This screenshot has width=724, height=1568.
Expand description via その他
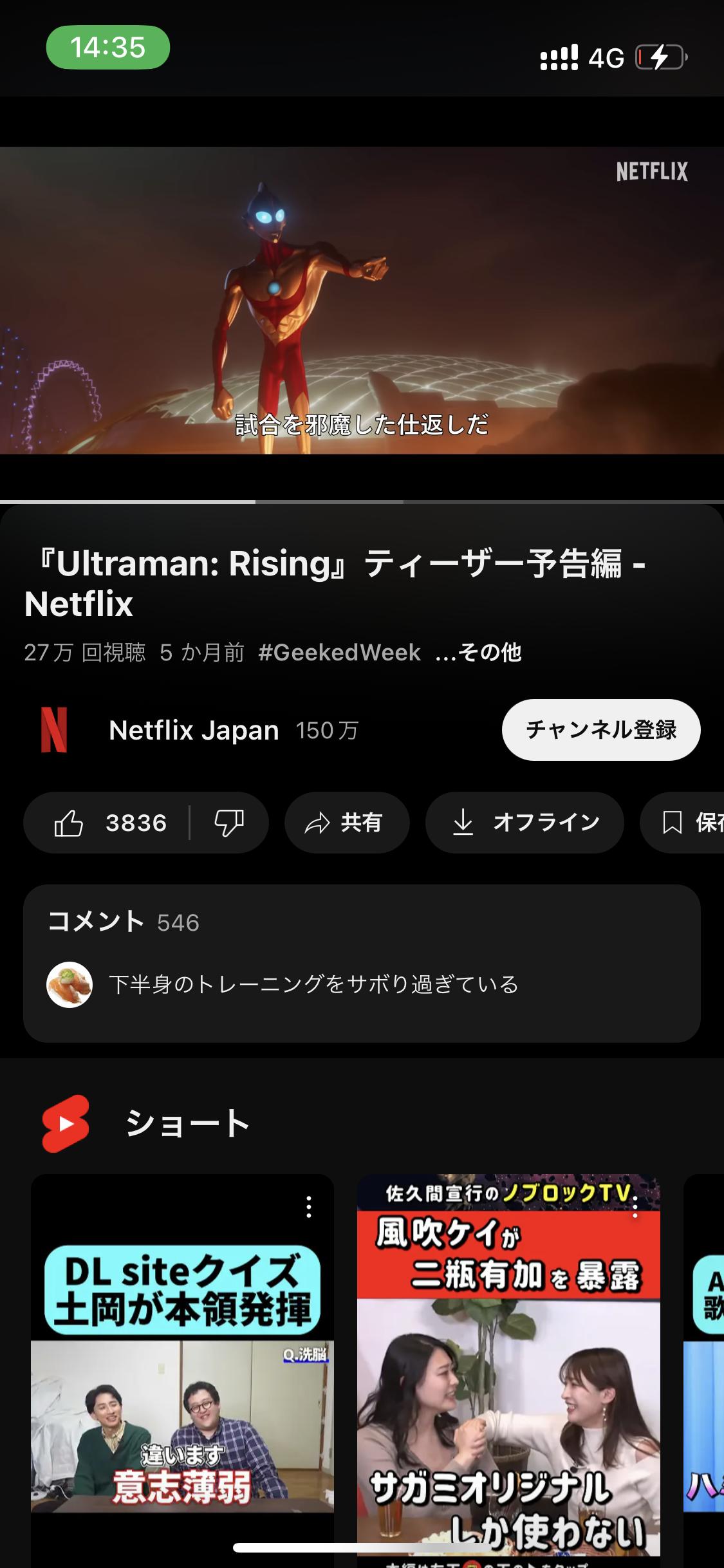(479, 653)
